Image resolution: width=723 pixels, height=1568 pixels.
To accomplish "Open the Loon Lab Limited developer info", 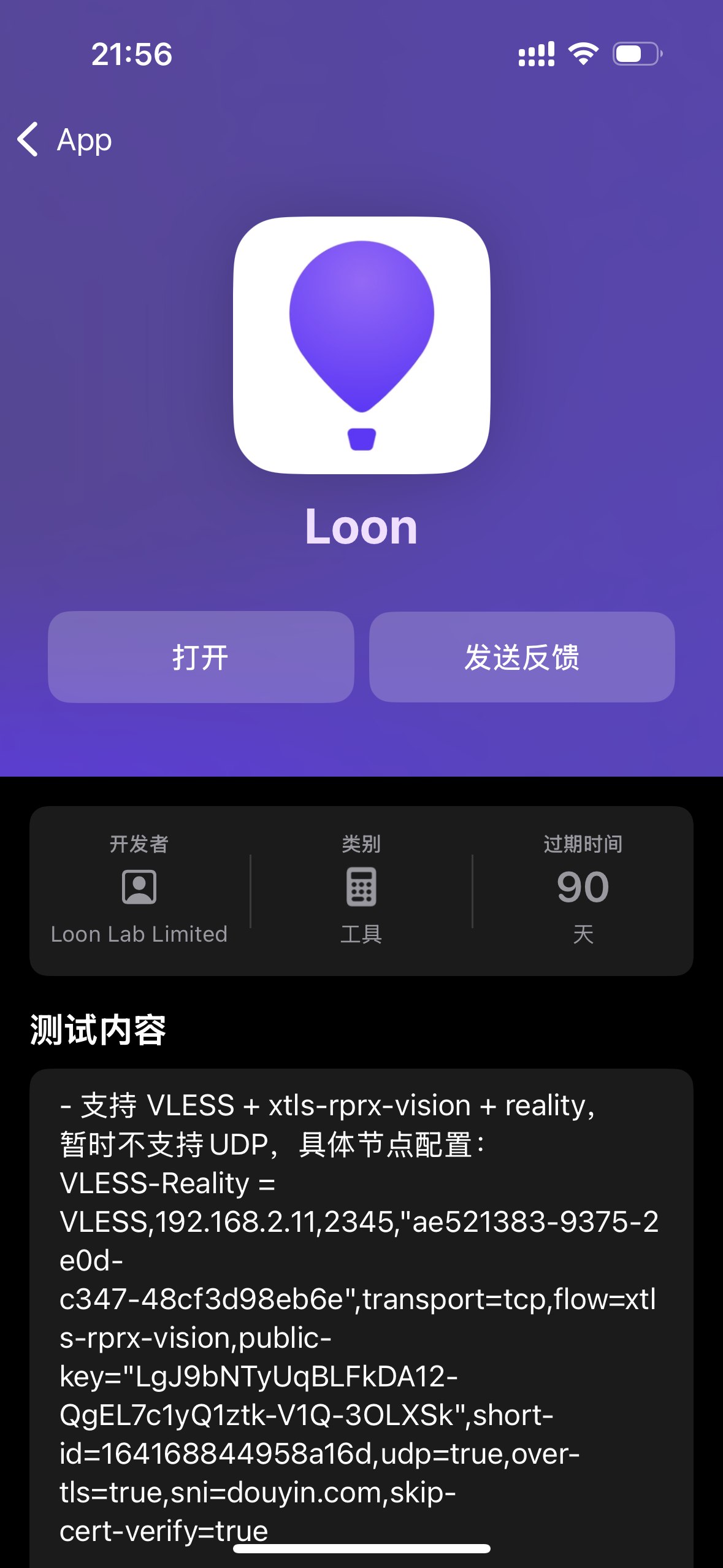I will click(140, 934).
